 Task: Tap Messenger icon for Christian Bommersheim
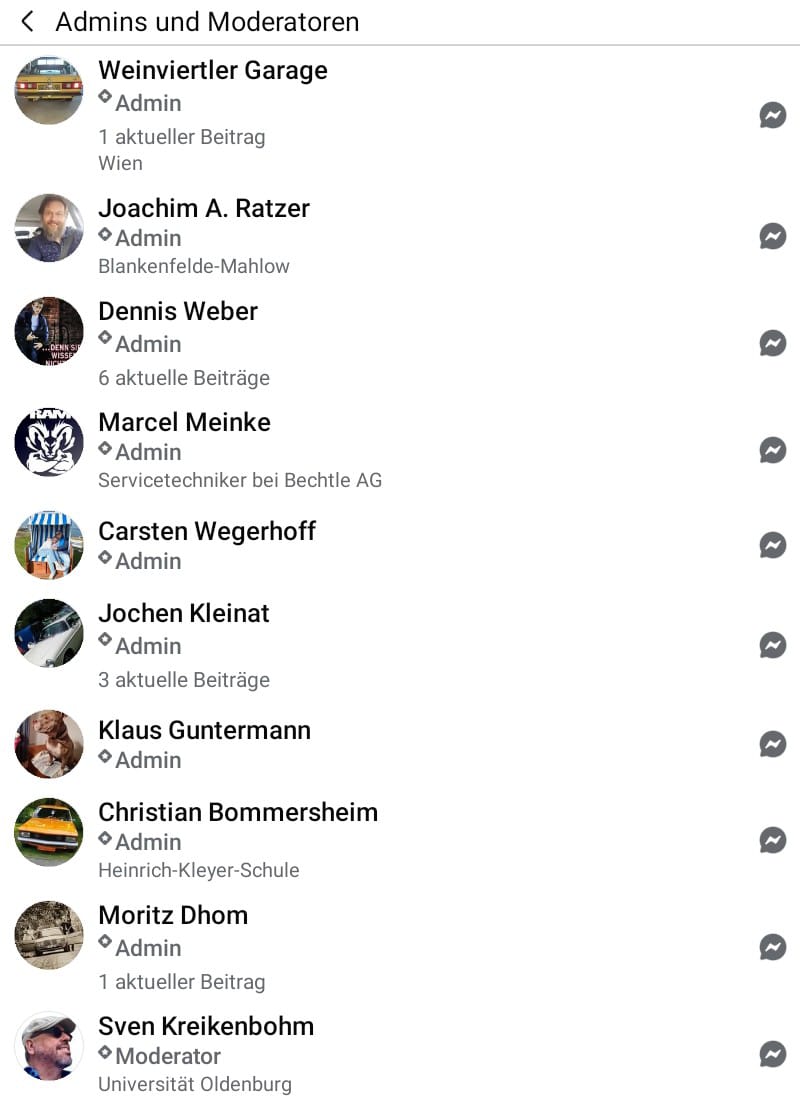(x=772, y=840)
